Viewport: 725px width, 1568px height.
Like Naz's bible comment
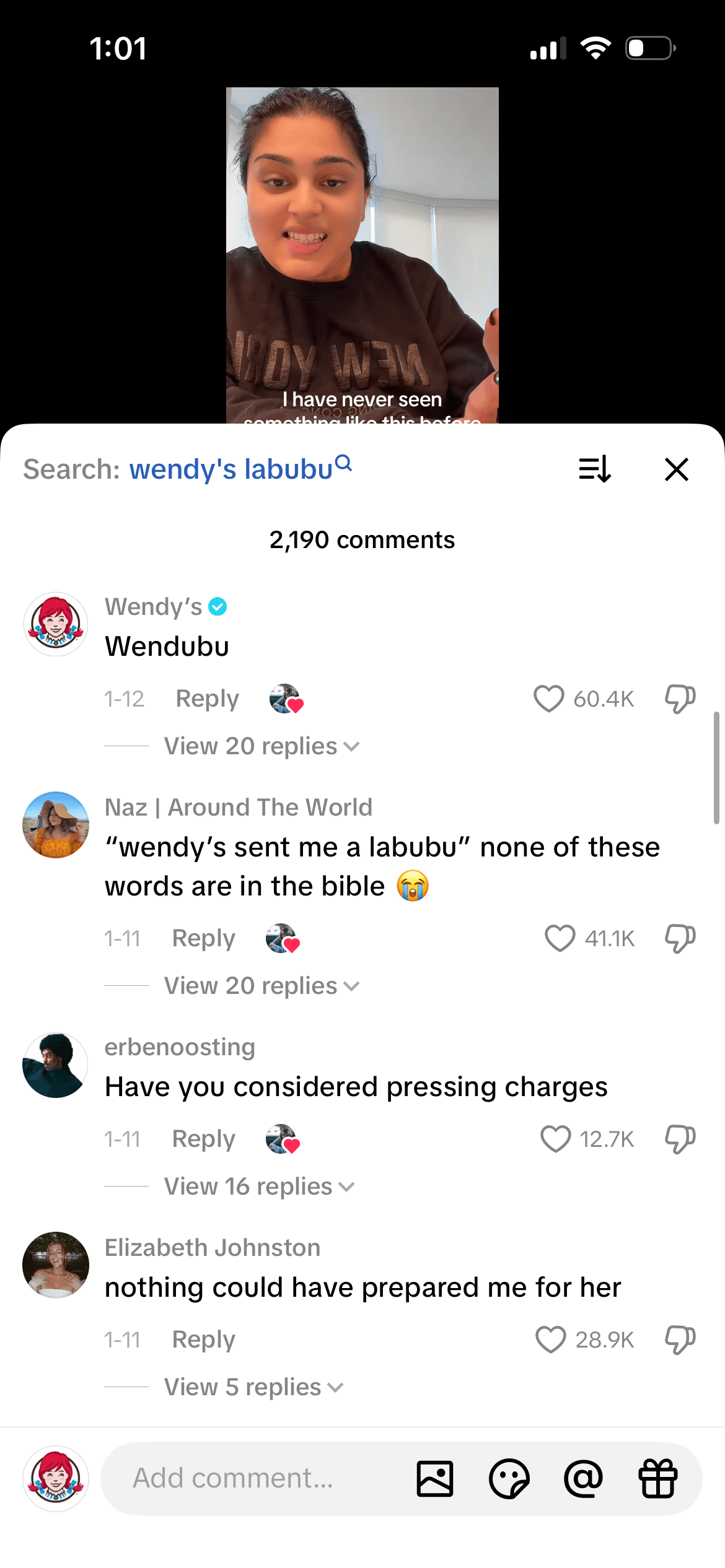(560, 938)
